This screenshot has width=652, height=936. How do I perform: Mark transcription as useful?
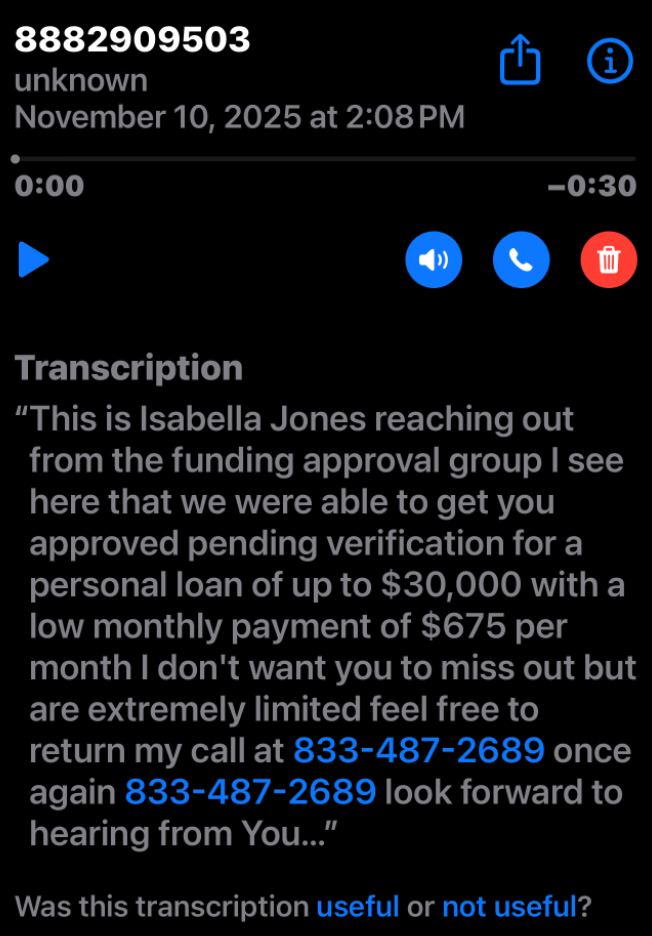tap(358, 907)
